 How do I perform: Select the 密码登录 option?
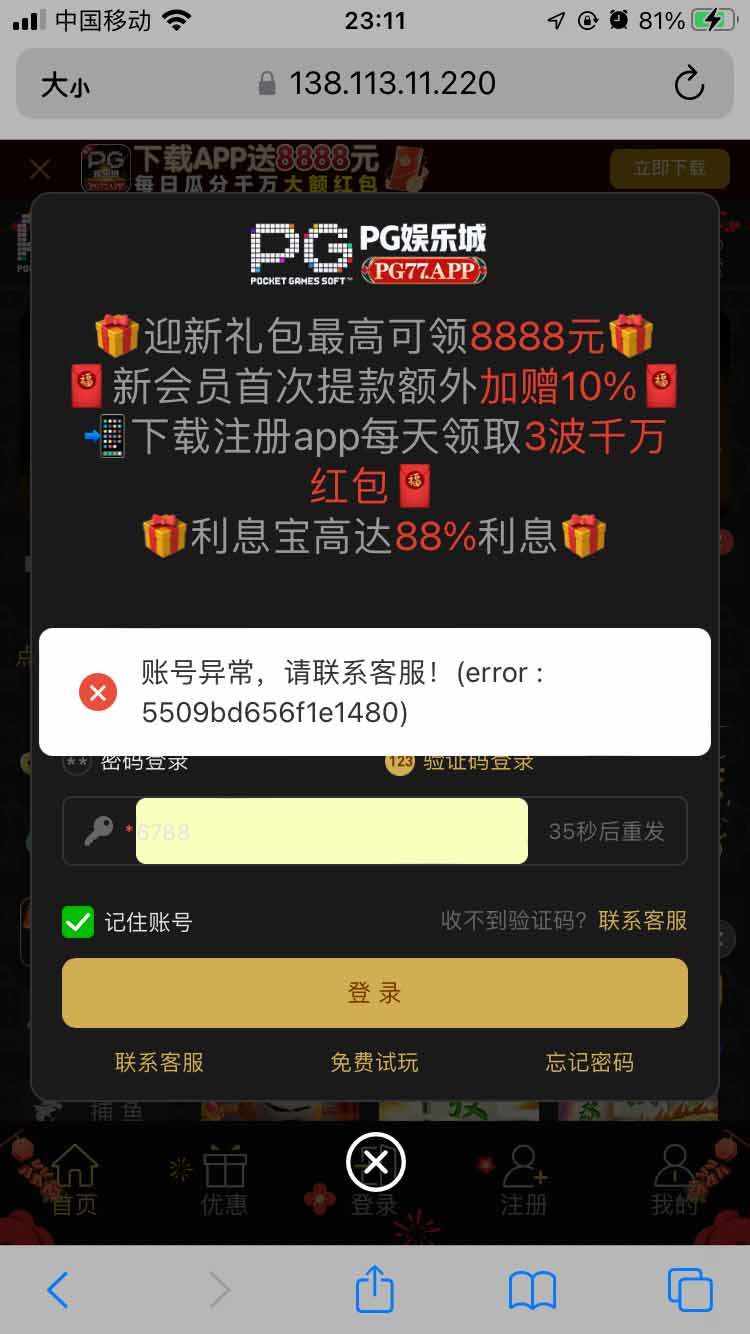(126, 762)
